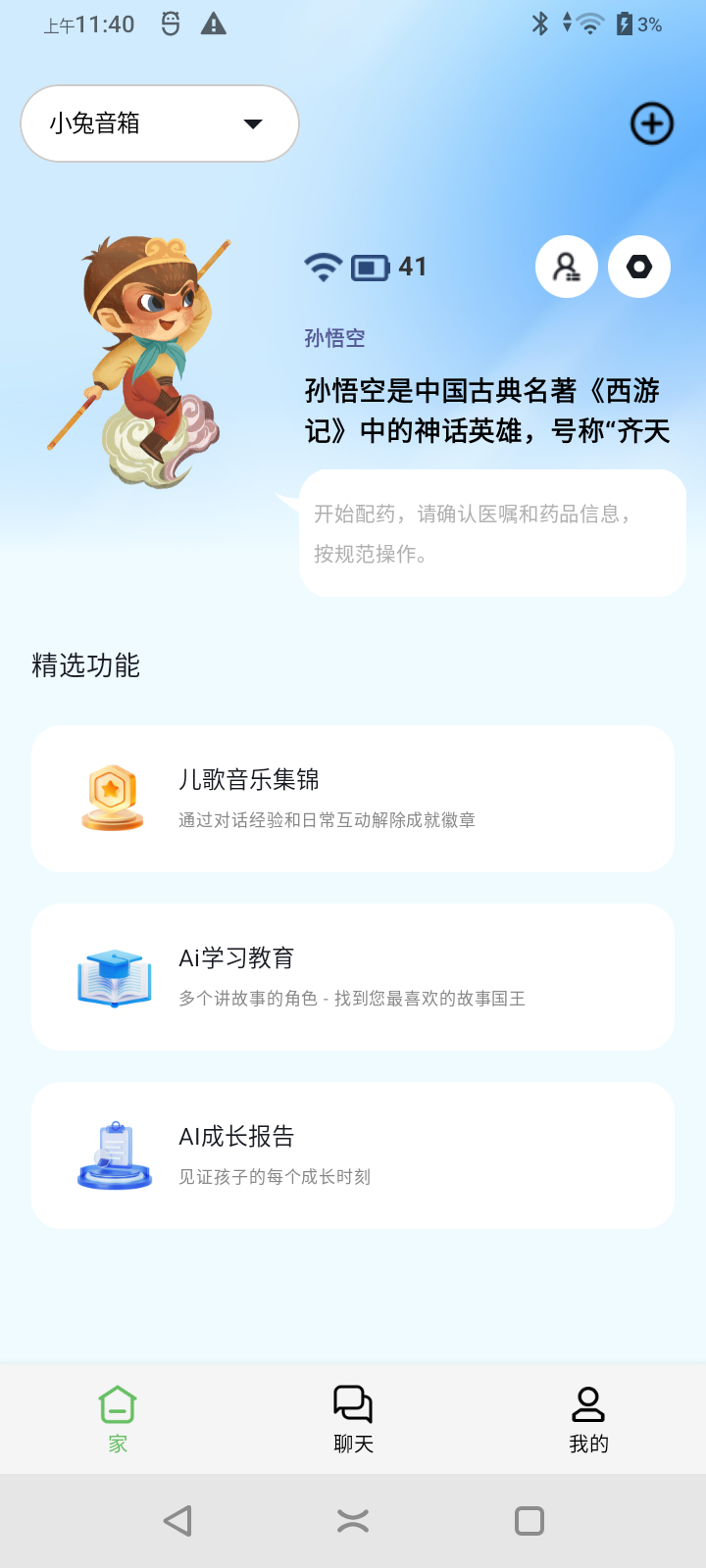Image resolution: width=706 pixels, height=1568 pixels.
Task: Open the 儿歌音乐集锦 badge icon
Action: pyautogui.click(x=113, y=794)
